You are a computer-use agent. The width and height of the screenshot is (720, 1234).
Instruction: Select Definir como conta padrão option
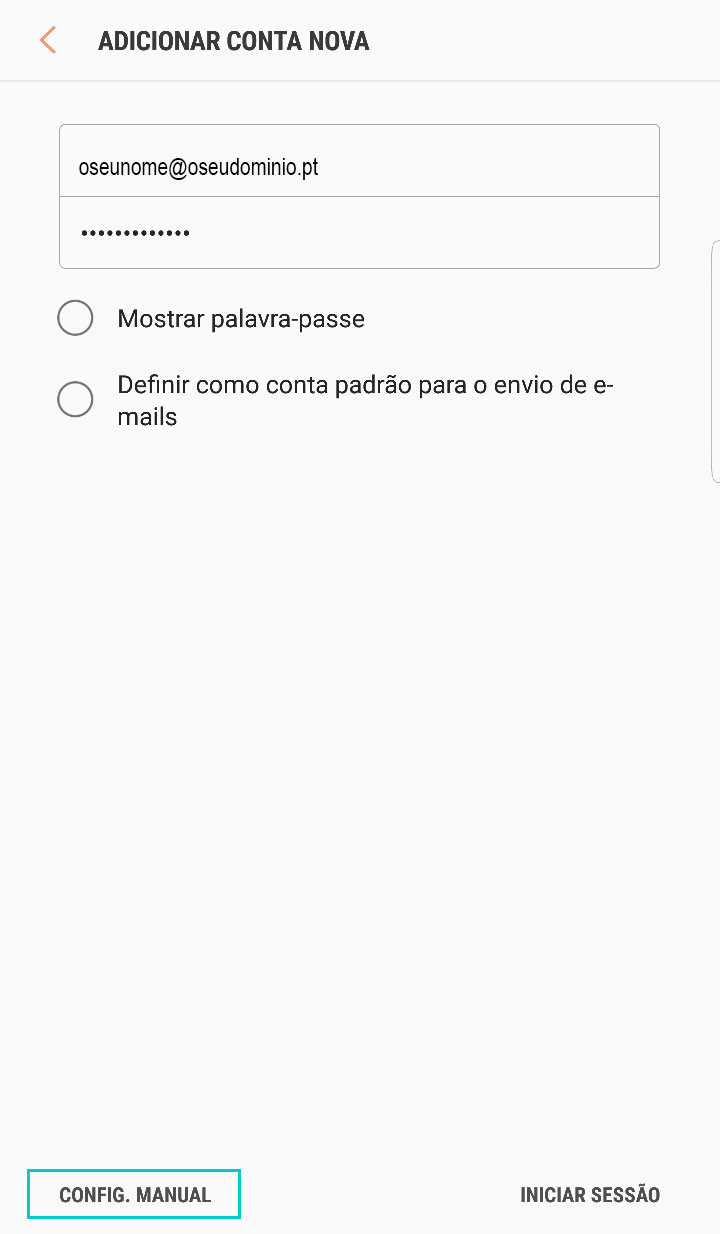tap(75, 400)
